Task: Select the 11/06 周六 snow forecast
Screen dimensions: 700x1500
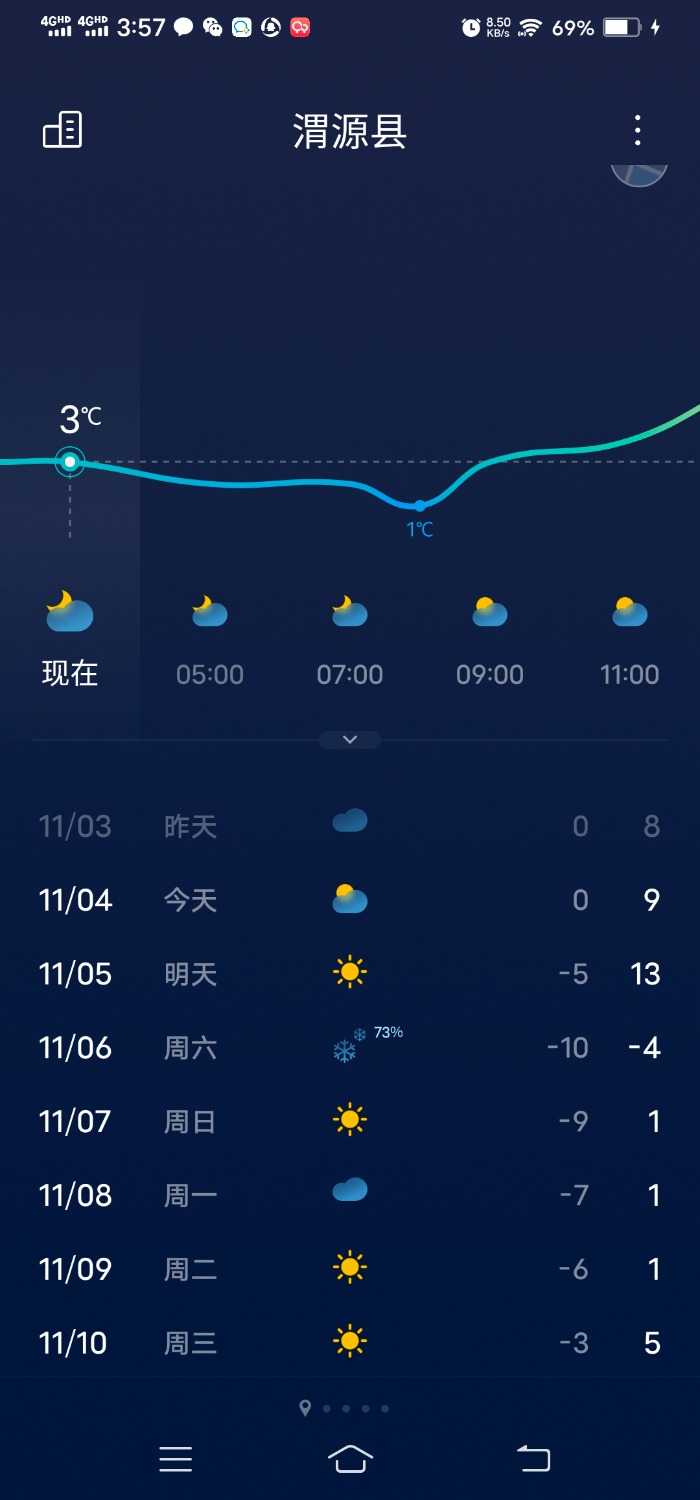Action: (350, 1047)
